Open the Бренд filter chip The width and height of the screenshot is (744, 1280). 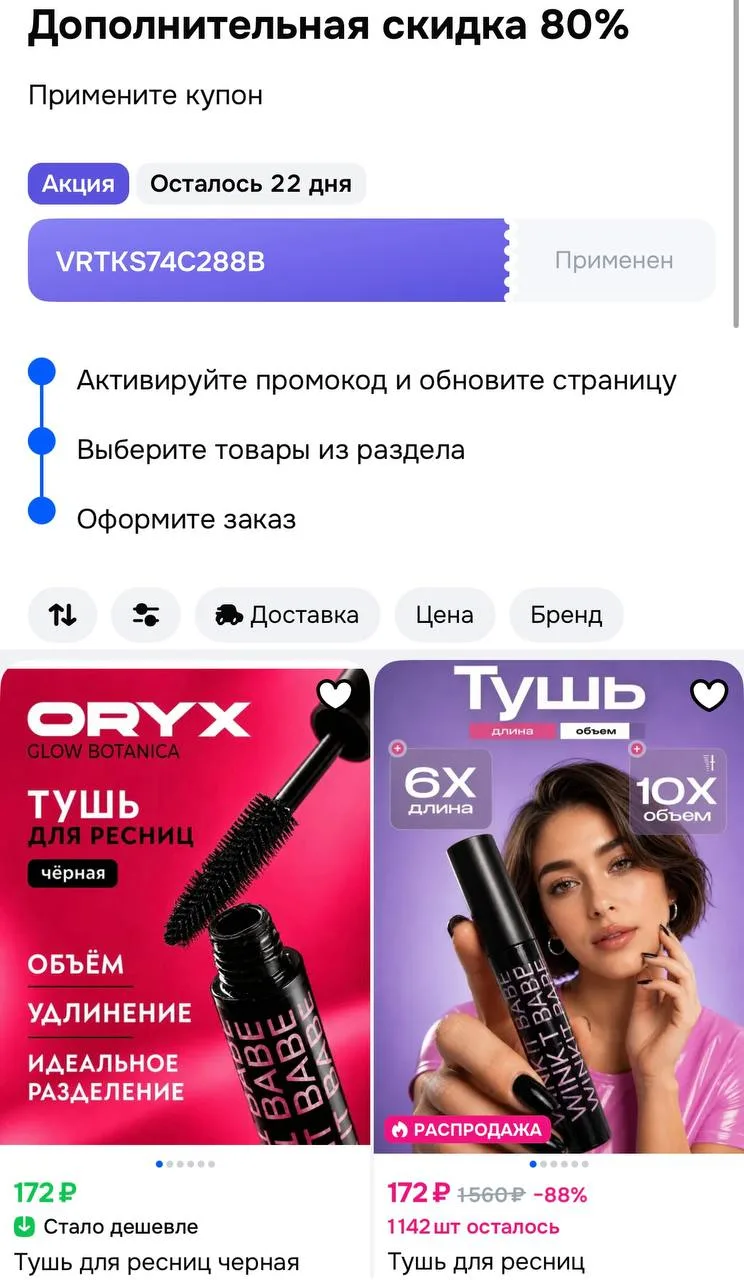pyautogui.click(x=566, y=614)
